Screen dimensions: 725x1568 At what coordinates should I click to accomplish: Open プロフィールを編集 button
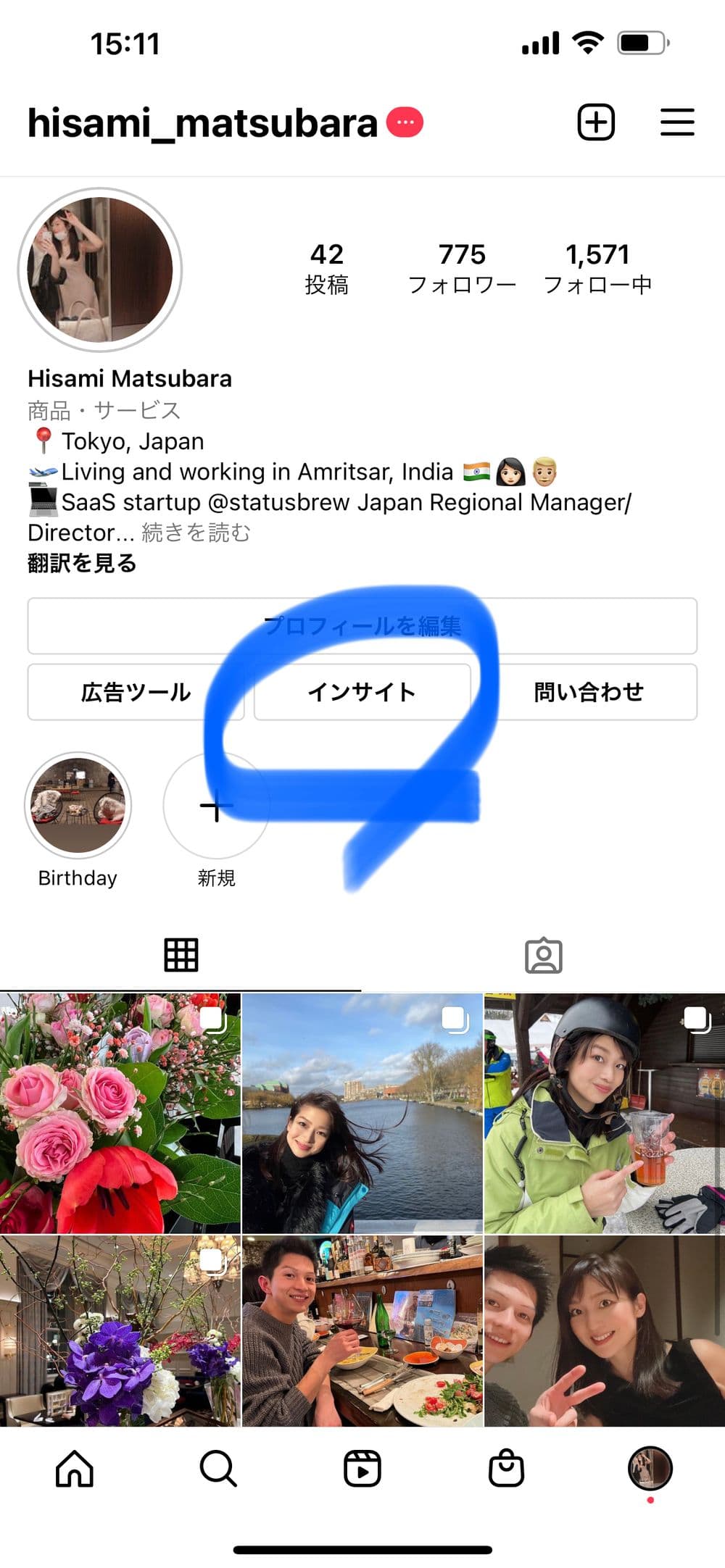pos(362,626)
